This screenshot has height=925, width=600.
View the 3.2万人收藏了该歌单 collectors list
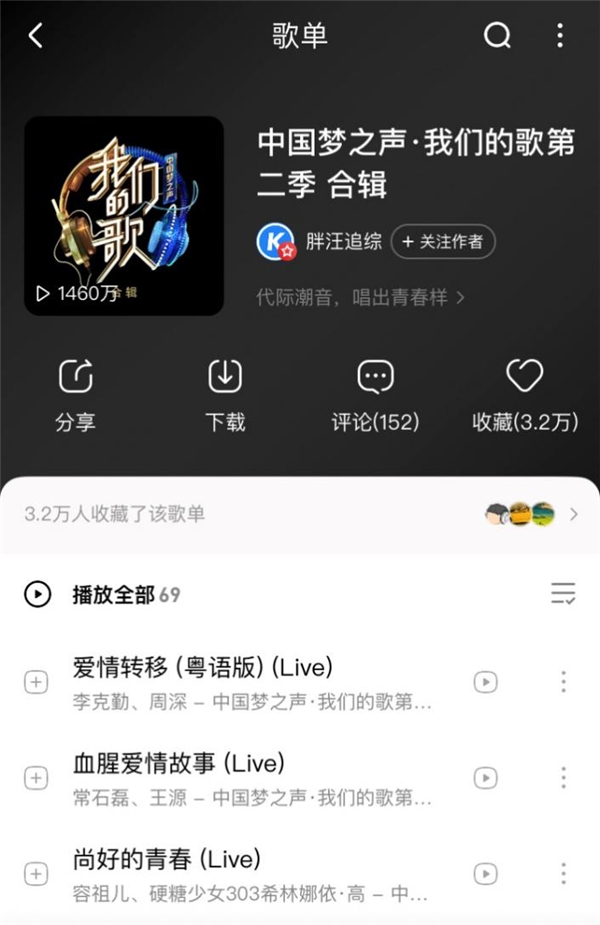pos(300,514)
